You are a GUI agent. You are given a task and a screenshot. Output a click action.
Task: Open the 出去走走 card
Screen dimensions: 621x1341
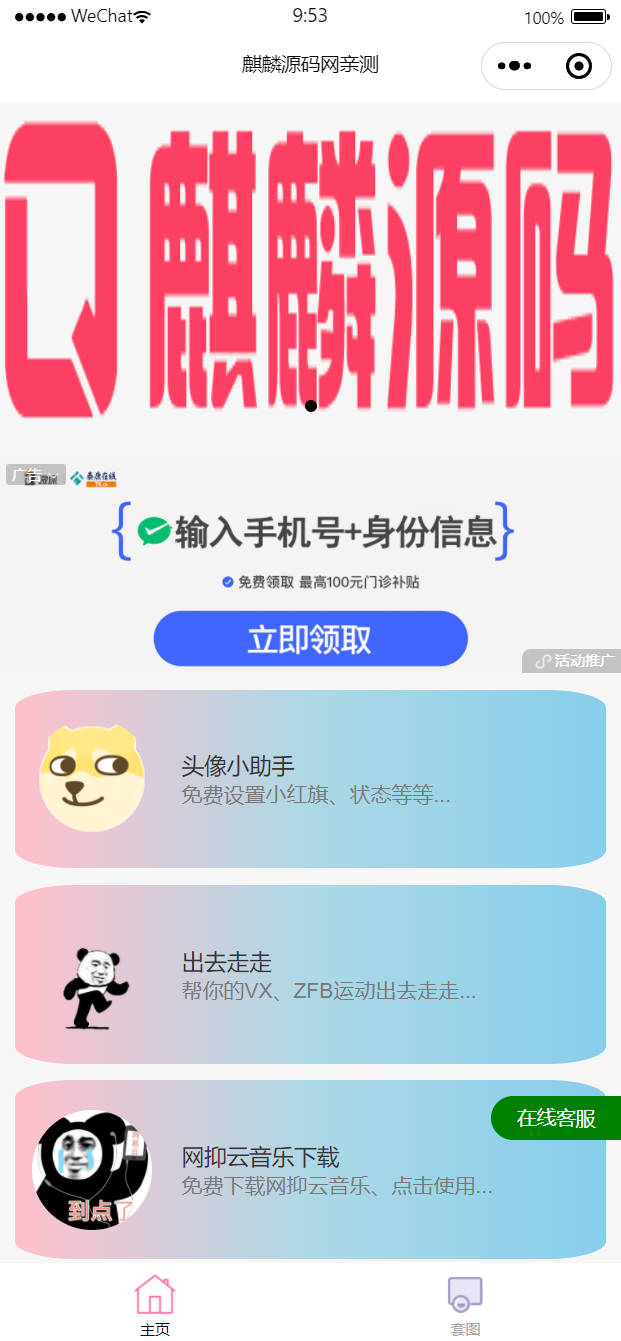pyautogui.click(x=310, y=974)
